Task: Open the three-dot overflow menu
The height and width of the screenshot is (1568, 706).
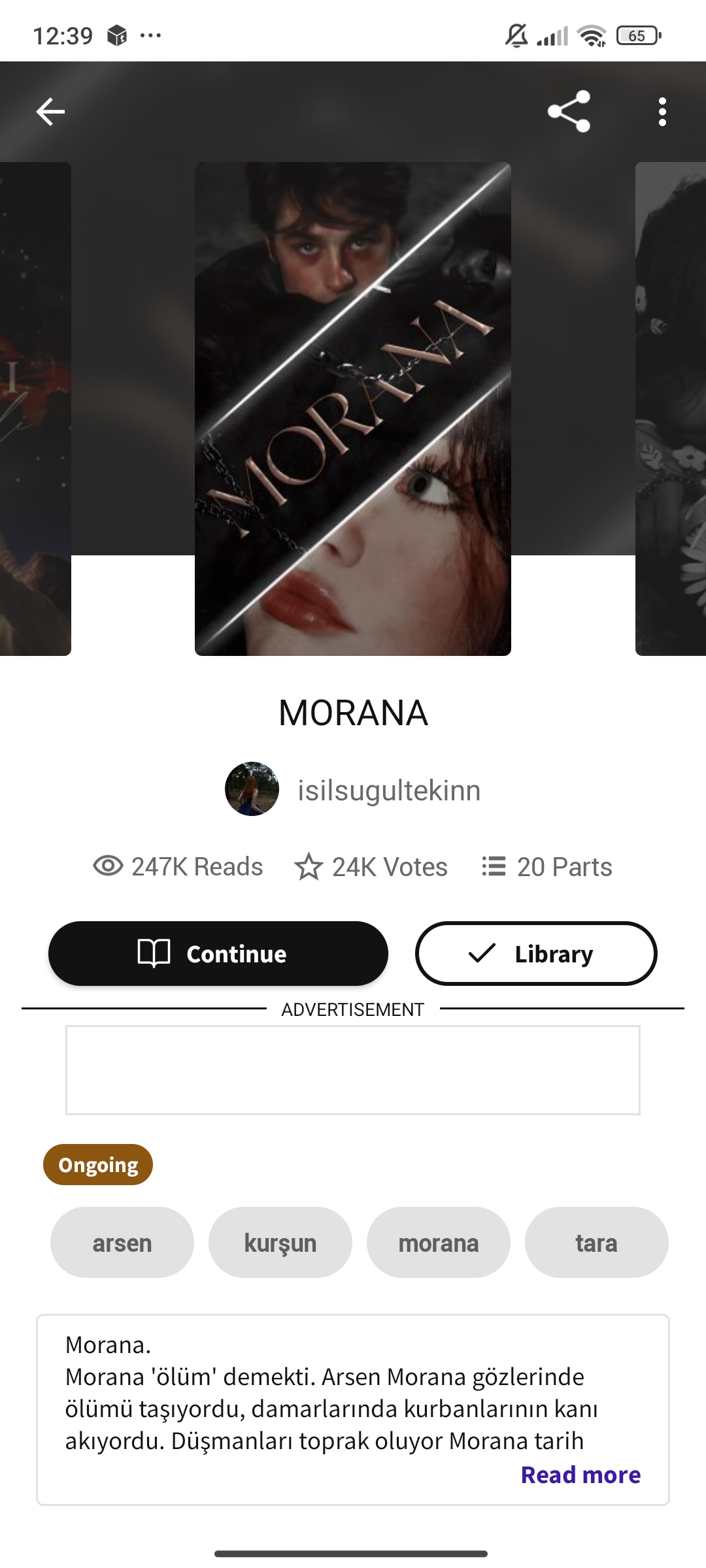Action: [x=662, y=112]
